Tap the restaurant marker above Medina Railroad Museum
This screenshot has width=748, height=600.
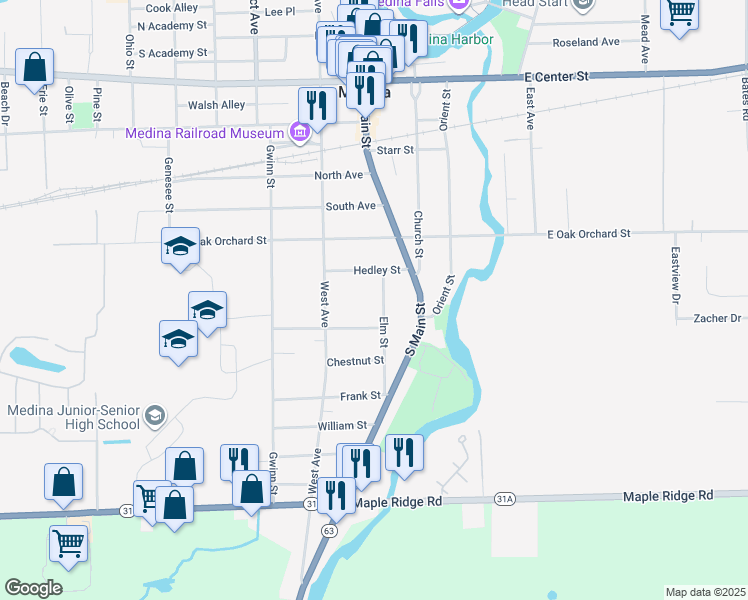[x=317, y=104]
